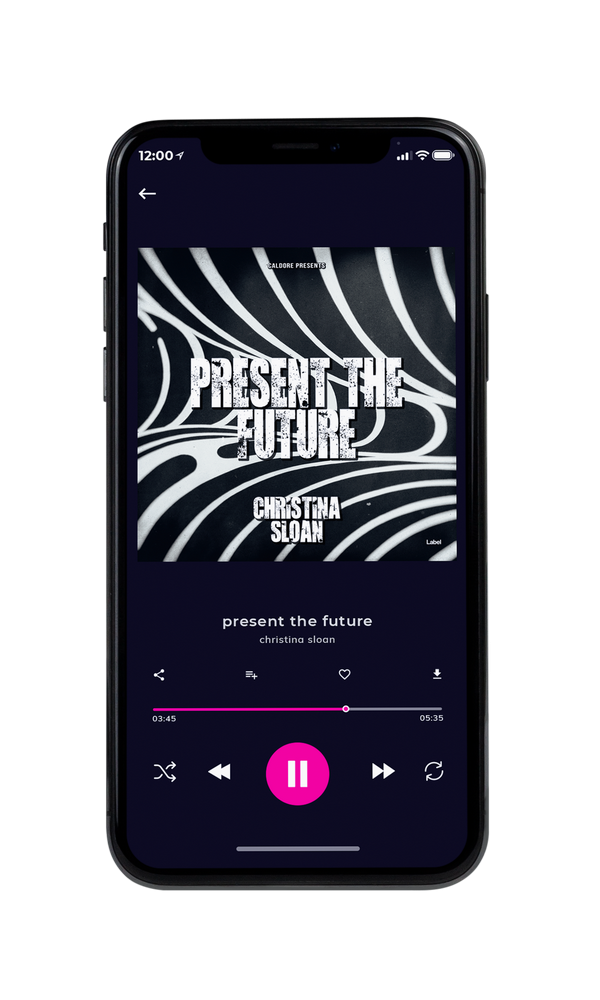Go back using the arrow icon
600x1000 pixels.
pyautogui.click(x=147, y=193)
